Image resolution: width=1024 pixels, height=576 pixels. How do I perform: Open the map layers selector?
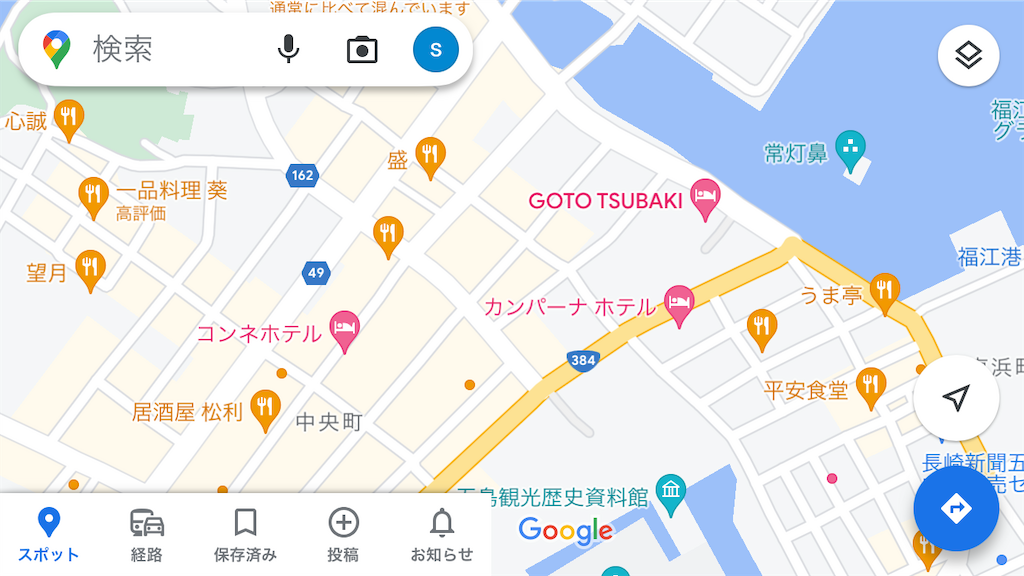click(x=968, y=56)
